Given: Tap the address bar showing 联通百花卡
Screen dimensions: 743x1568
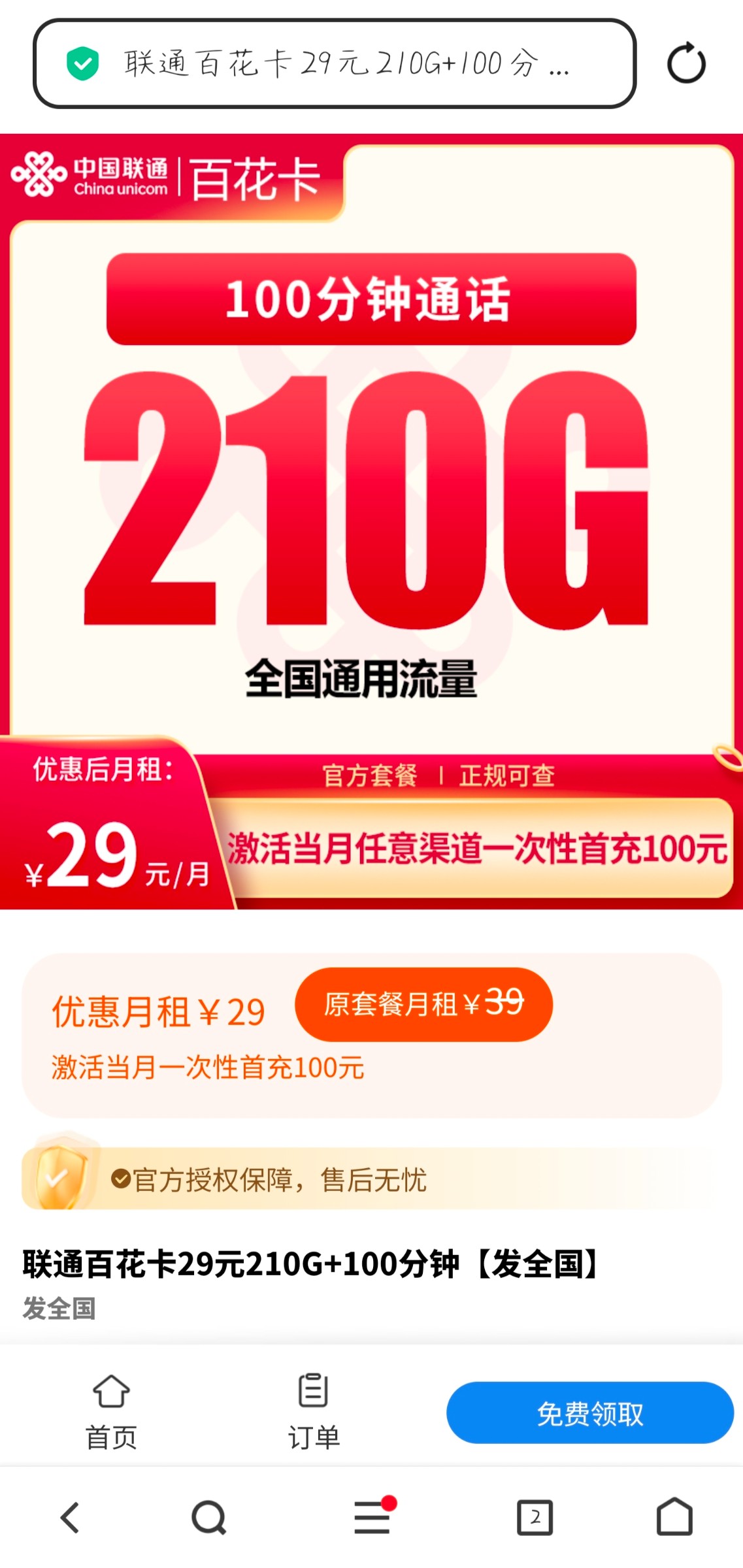Looking at the screenshot, I should 334,63.
